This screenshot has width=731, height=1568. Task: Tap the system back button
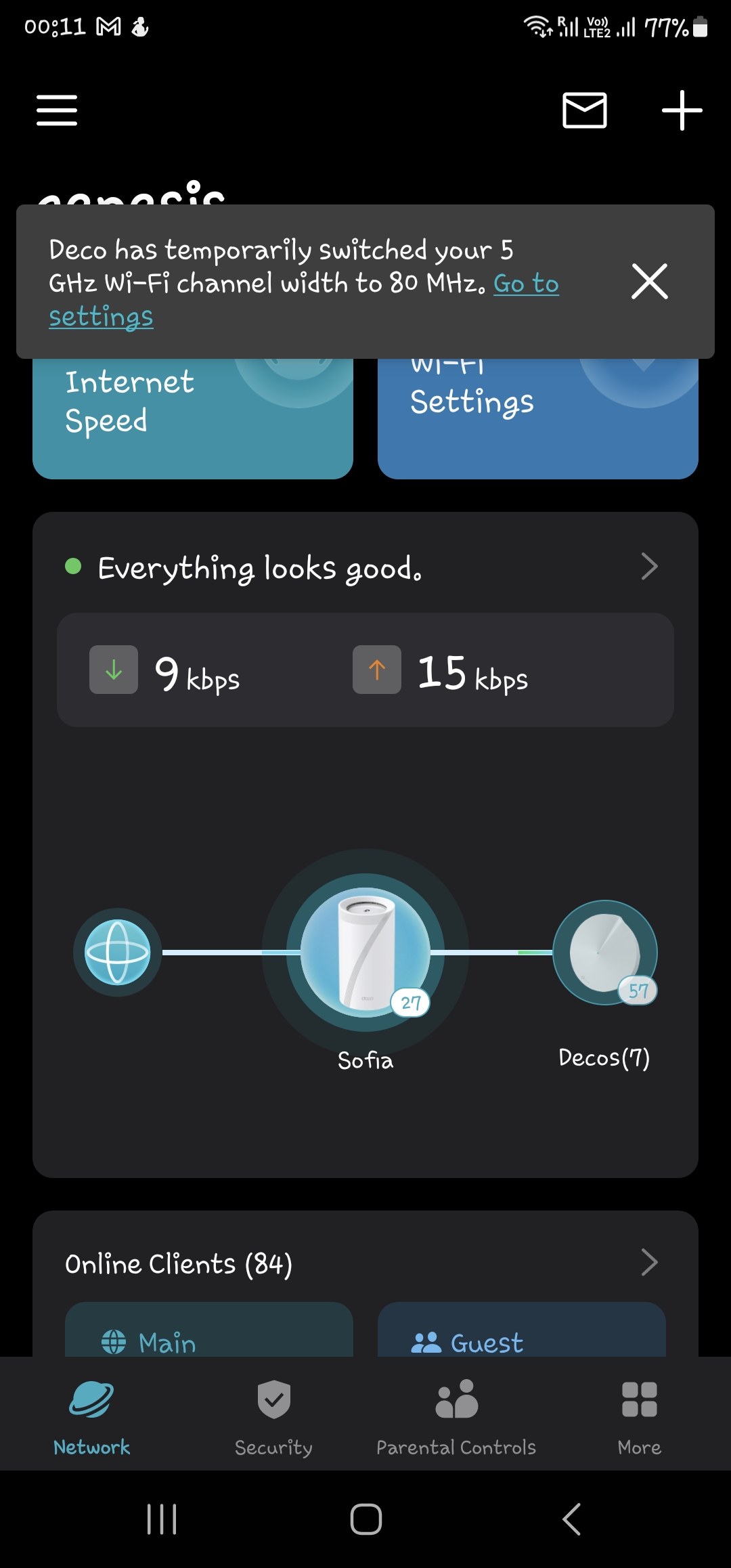coord(571,1519)
